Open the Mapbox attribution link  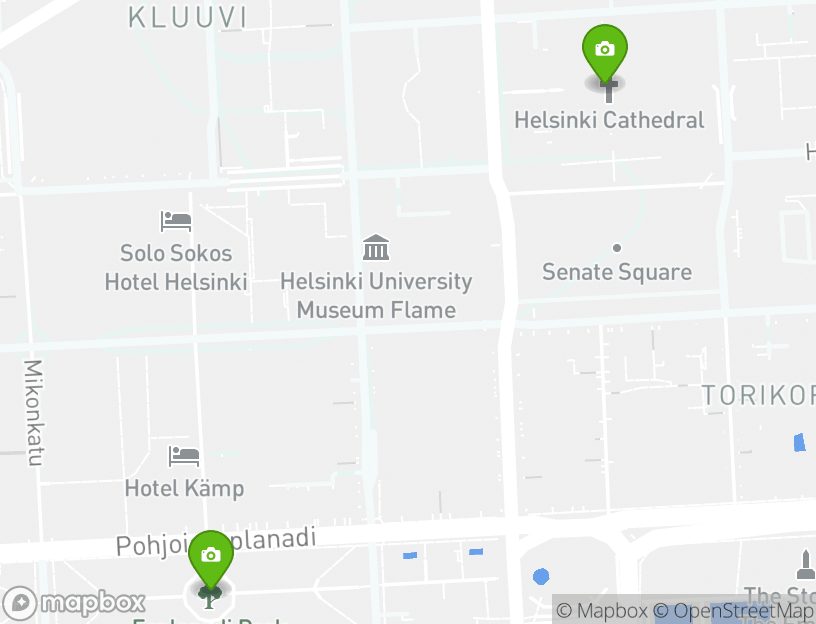[602, 610]
